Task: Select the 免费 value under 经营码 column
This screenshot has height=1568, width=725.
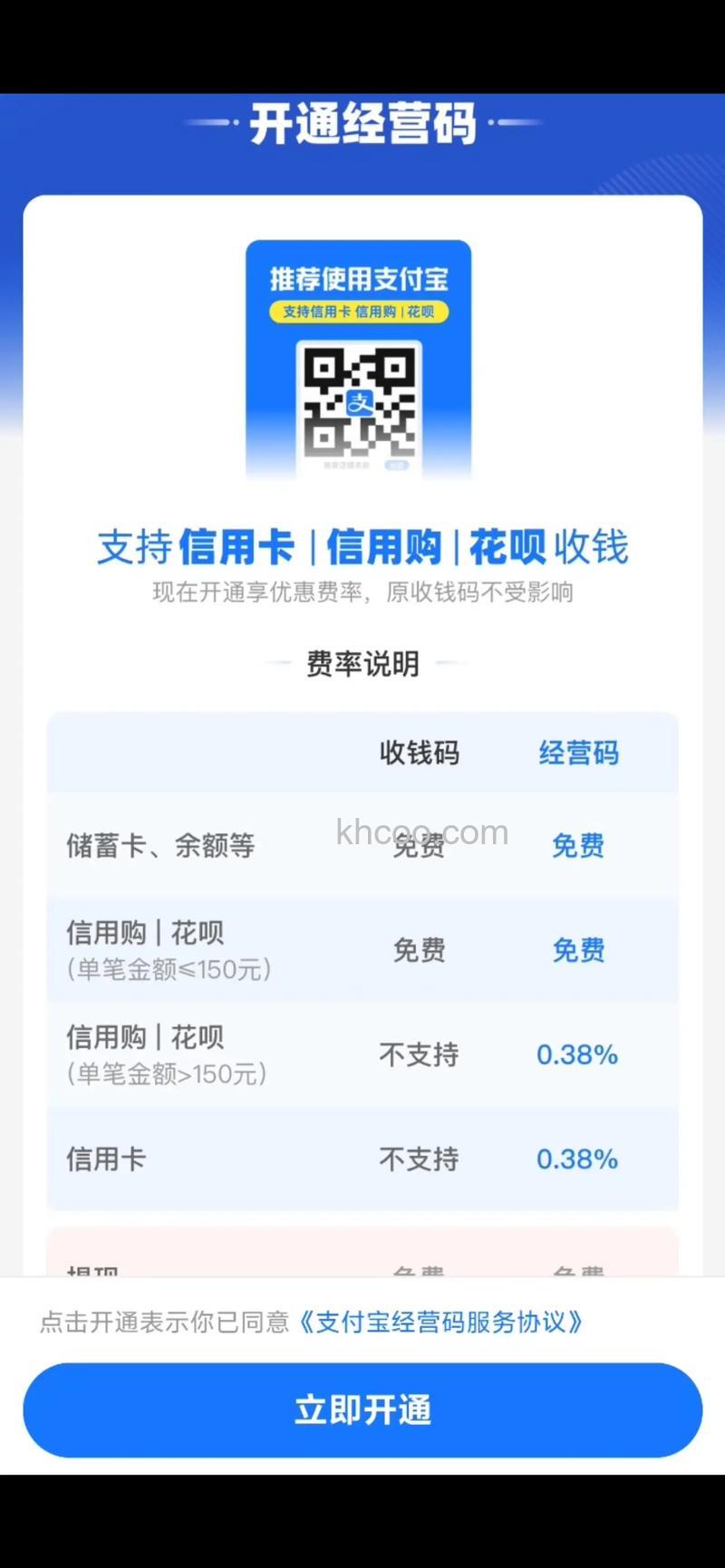Action: coord(578,845)
